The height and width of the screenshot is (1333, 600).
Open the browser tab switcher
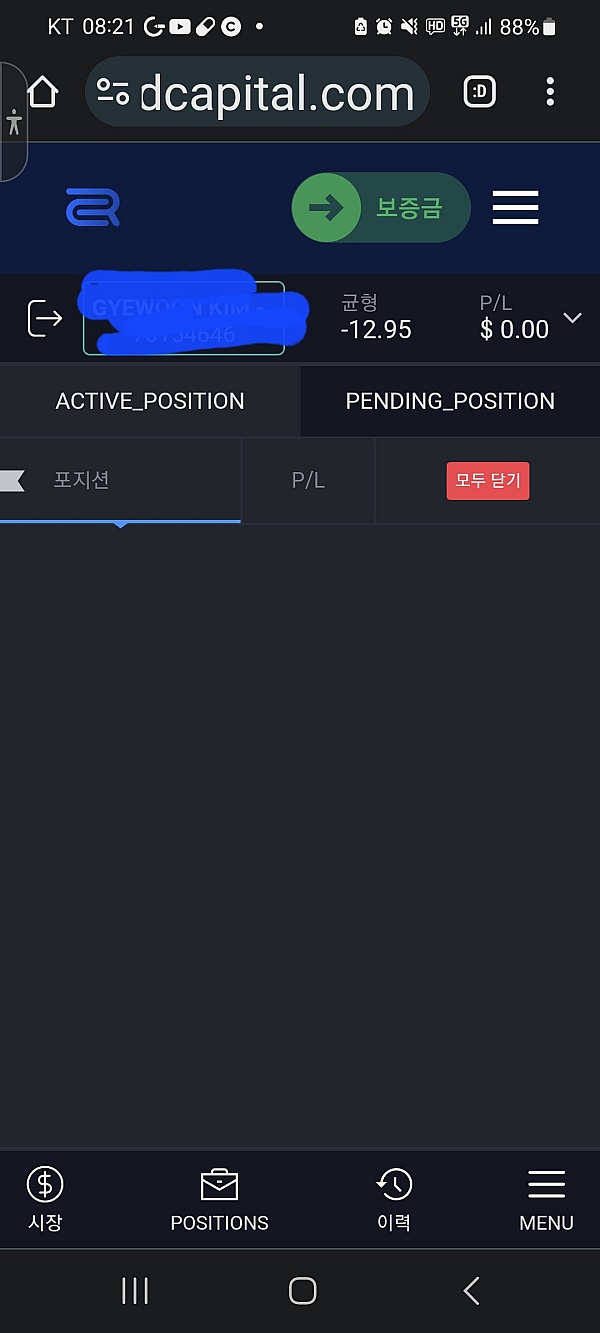pyautogui.click(x=481, y=92)
